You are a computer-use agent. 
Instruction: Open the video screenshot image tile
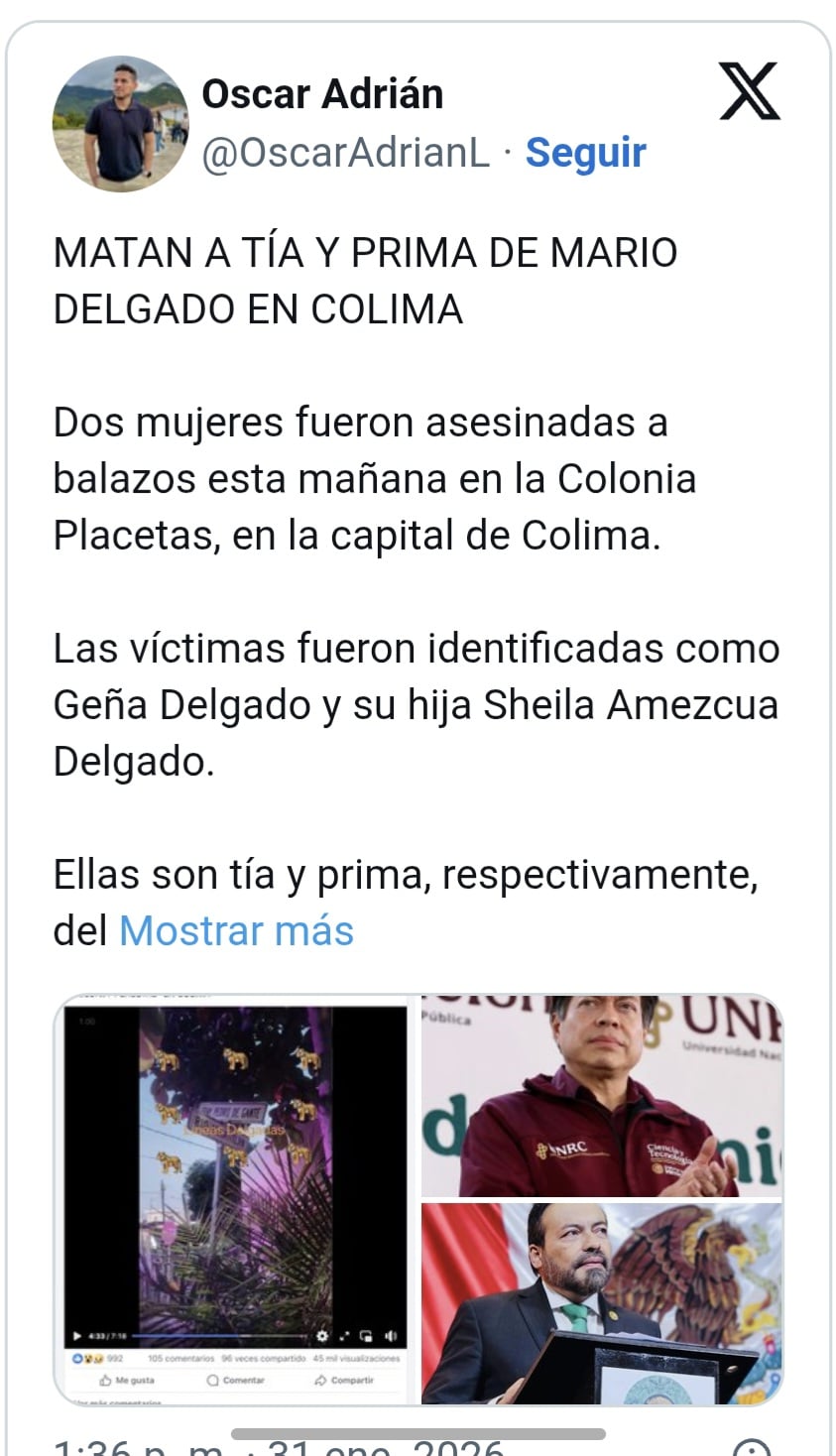[x=236, y=1198]
